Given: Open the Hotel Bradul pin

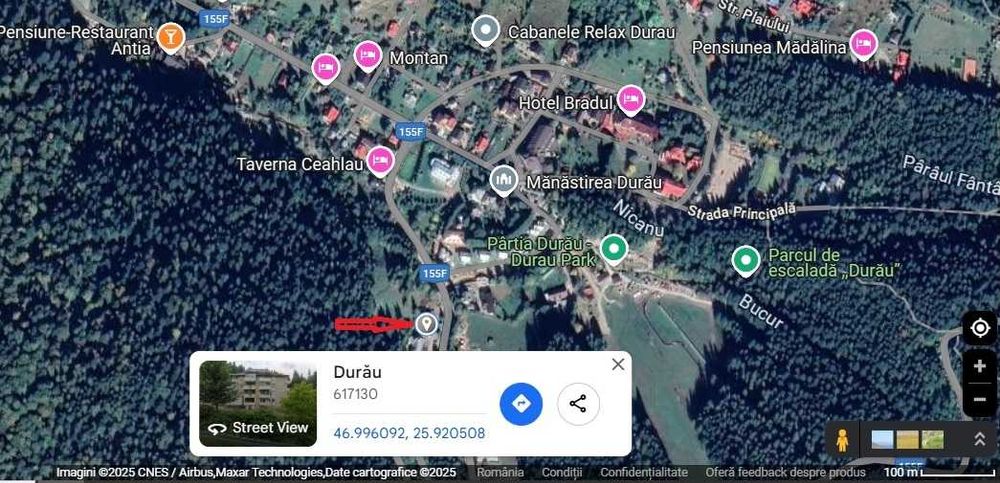Looking at the screenshot, I should [x=630, y=98].
